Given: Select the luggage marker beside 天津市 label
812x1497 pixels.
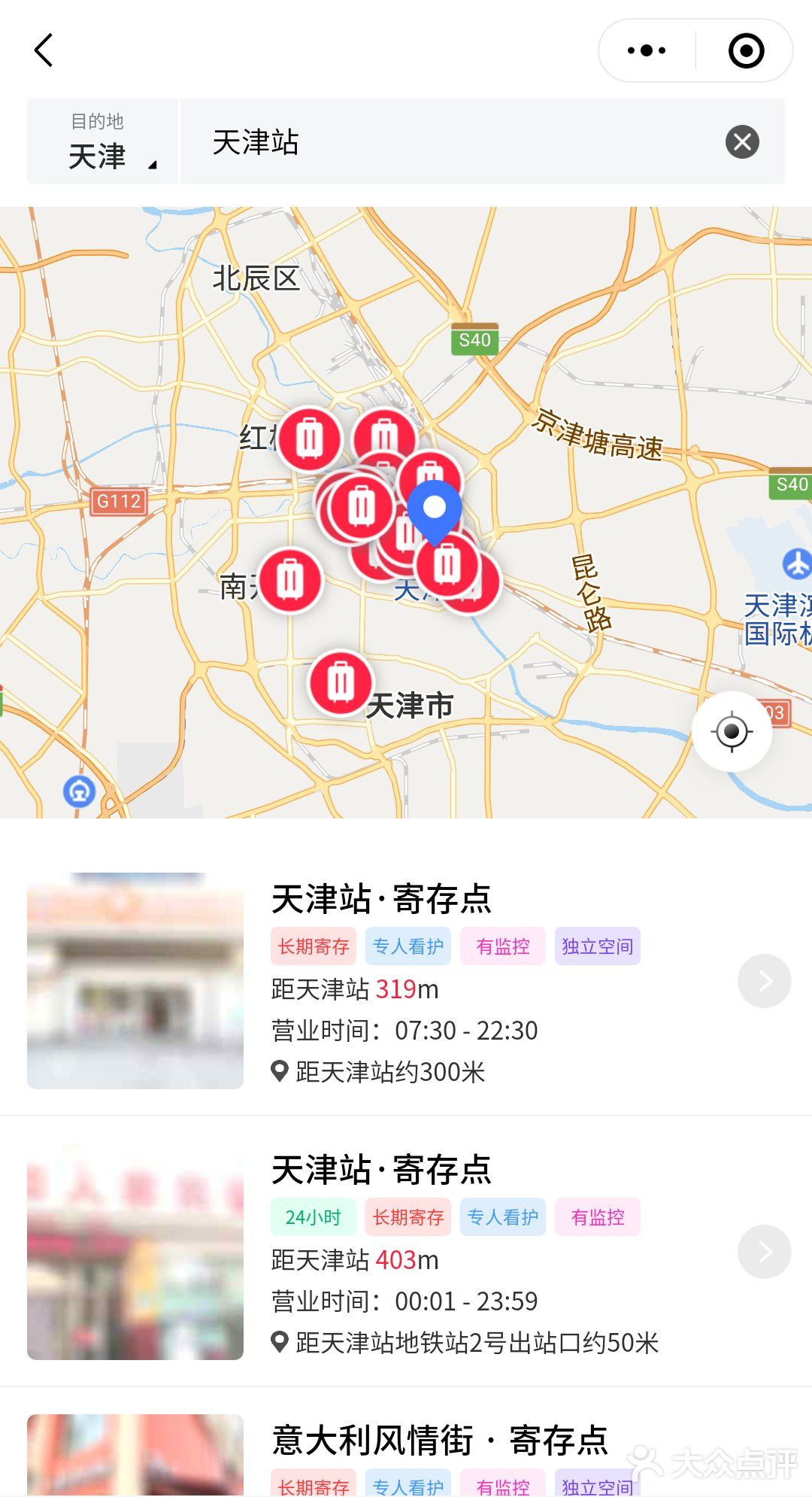Looking at the screenshot, I should [341, 682].
